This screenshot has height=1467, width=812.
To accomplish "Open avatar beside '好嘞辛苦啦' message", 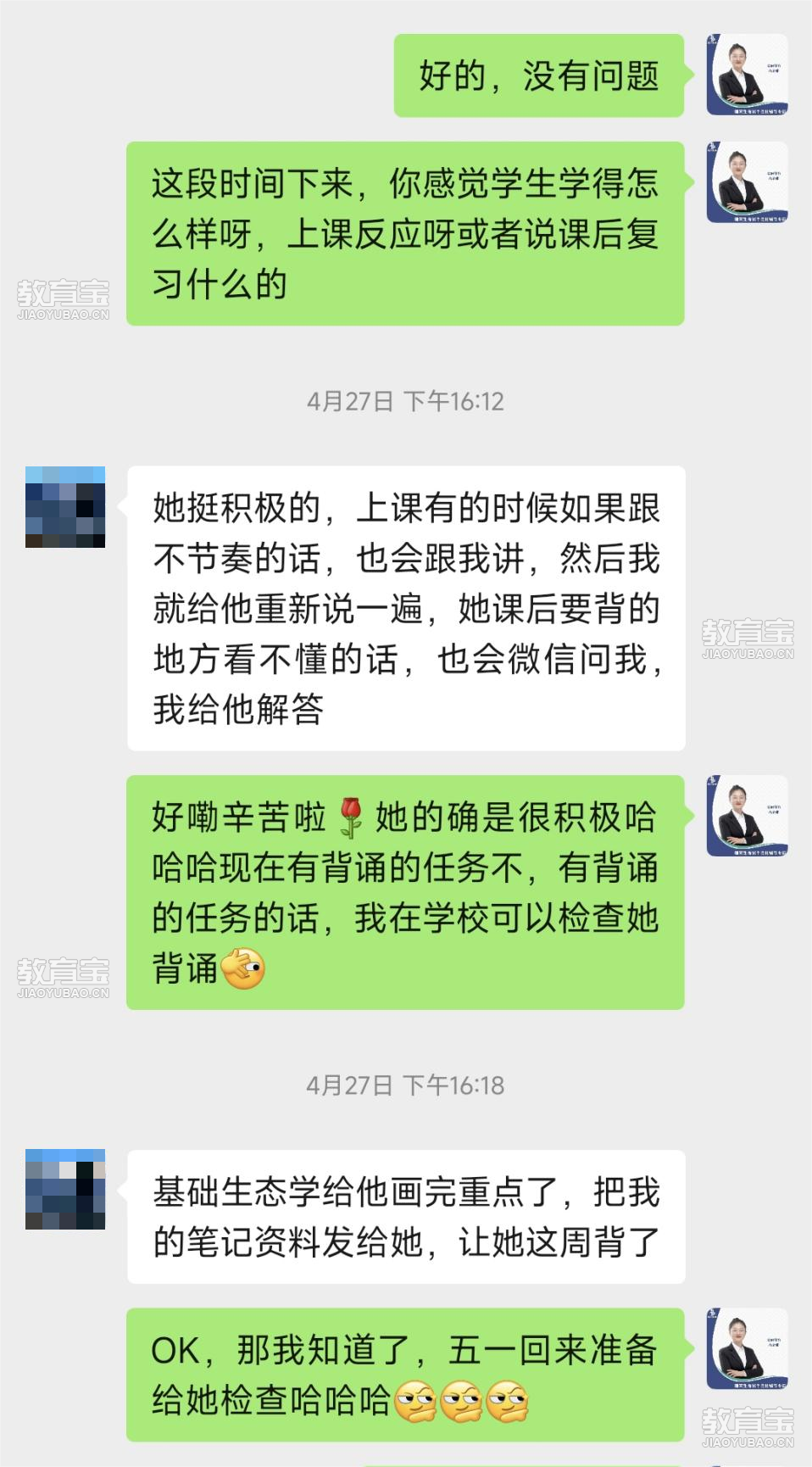I will [747, 815].
